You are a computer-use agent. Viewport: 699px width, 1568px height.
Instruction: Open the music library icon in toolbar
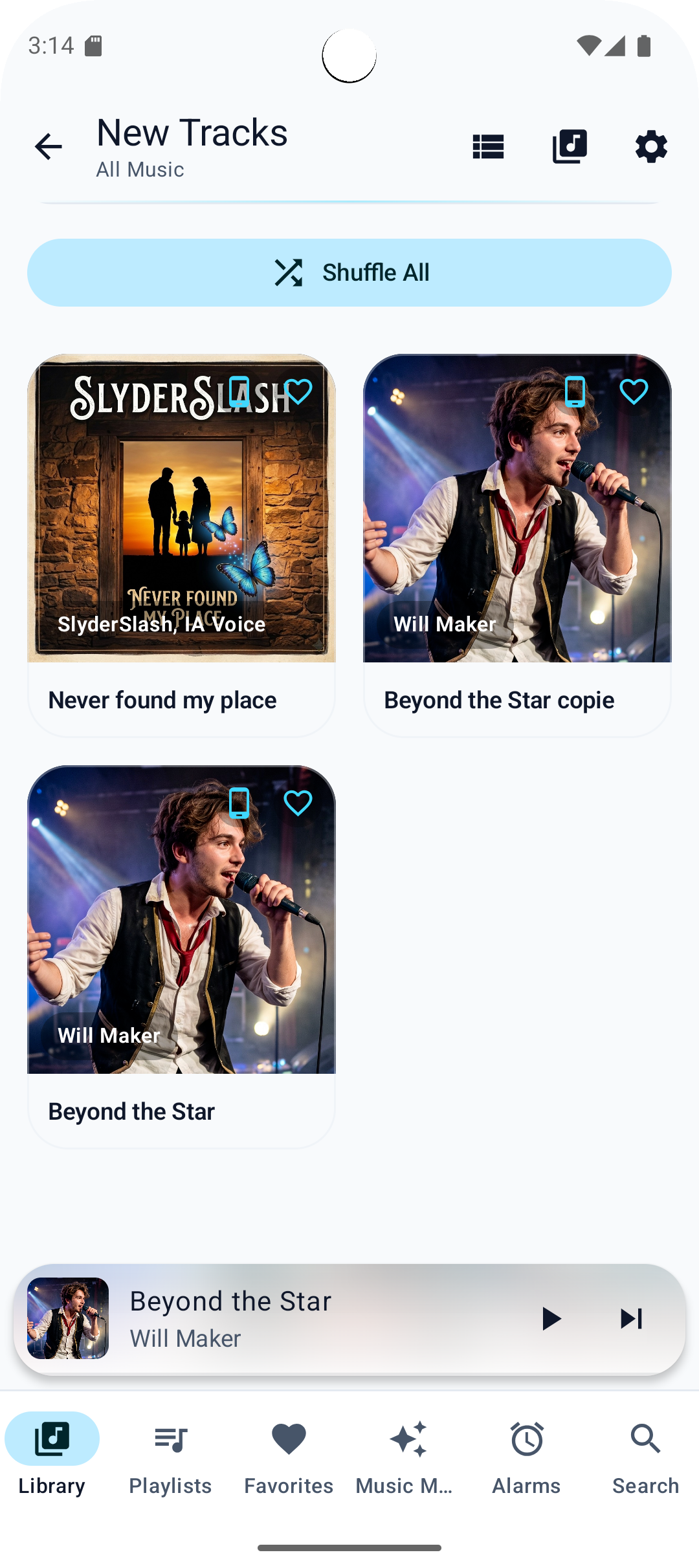tap(570, 147)
